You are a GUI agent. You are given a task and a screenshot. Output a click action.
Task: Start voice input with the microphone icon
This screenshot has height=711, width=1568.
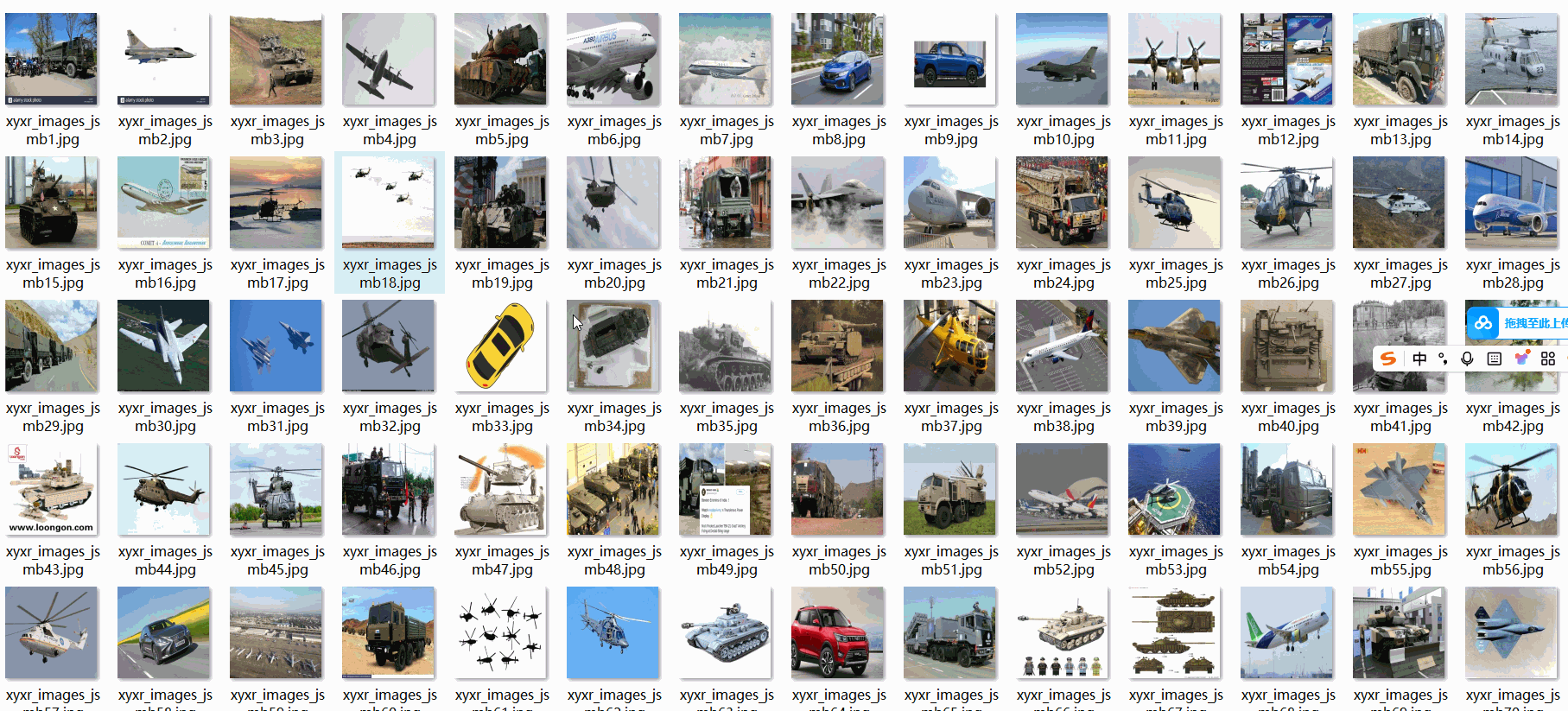tap(1467, 359)
